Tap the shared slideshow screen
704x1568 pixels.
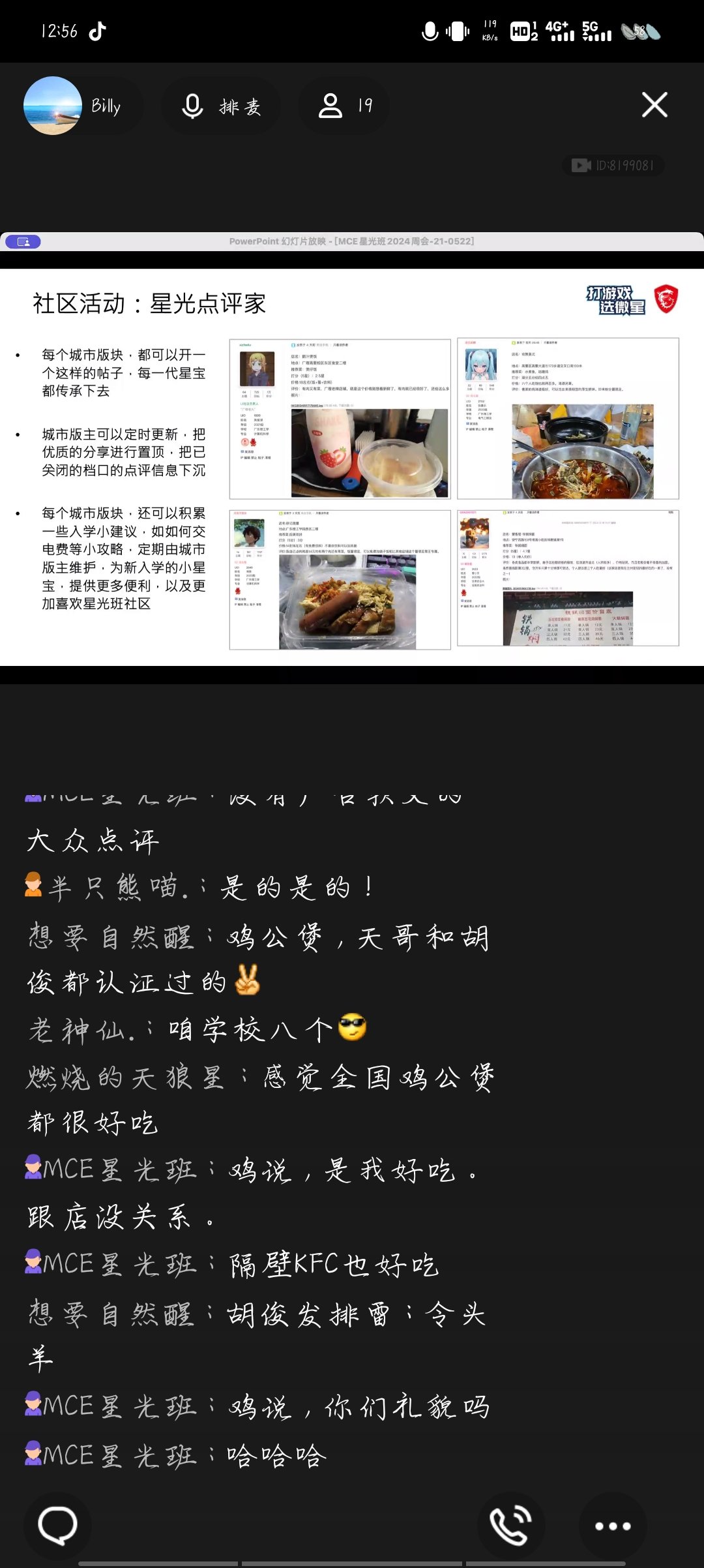[352, 466]
